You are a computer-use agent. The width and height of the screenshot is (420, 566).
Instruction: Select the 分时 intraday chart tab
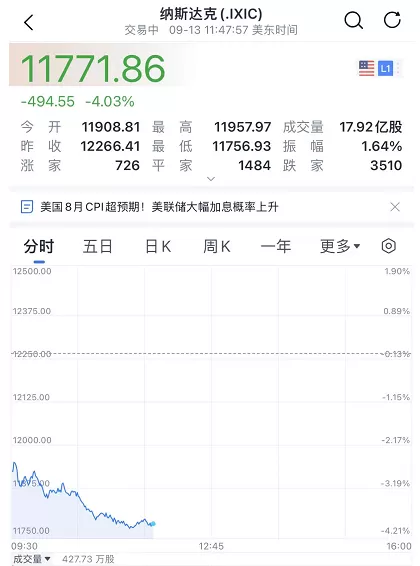coord(39,247)
